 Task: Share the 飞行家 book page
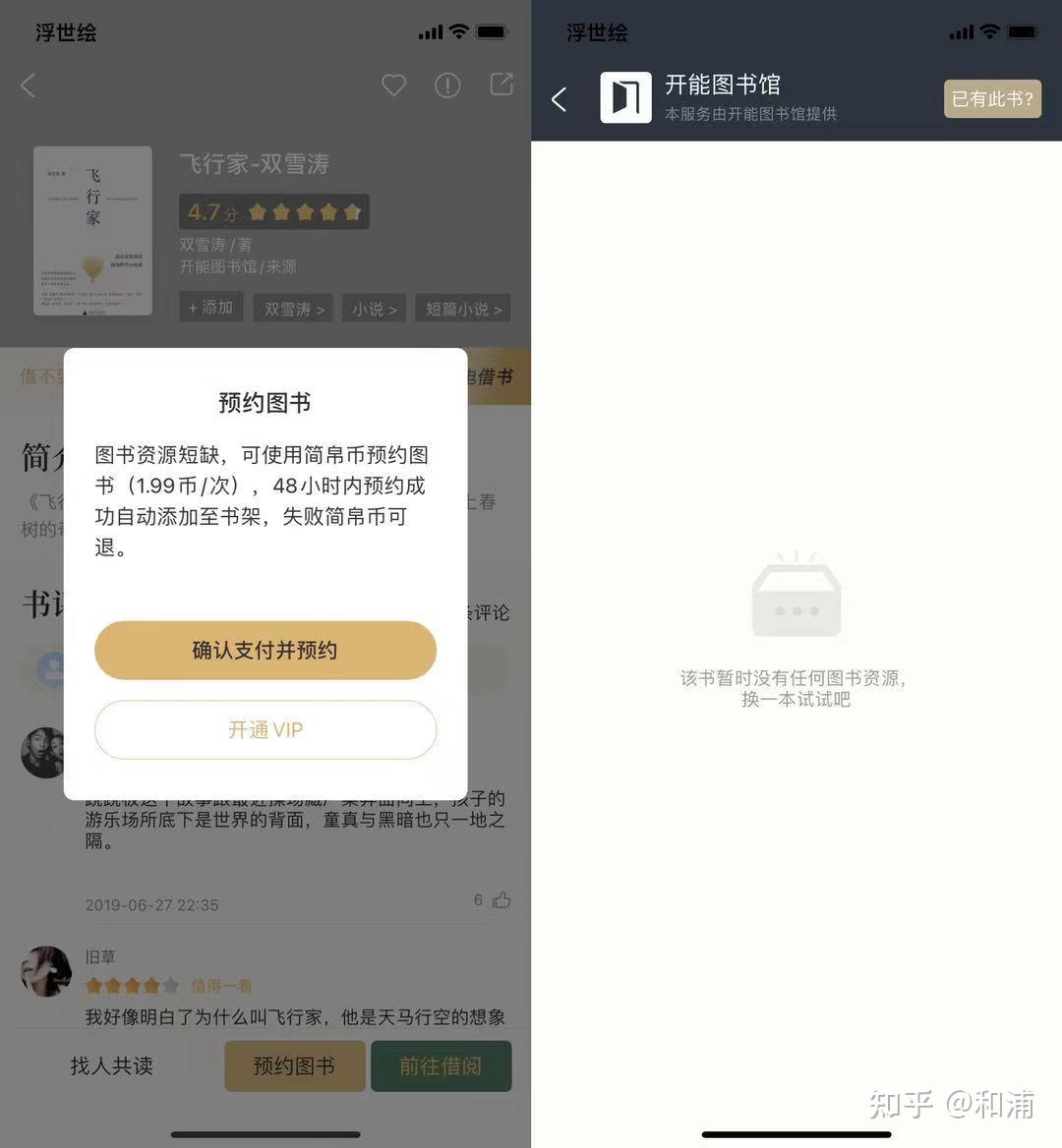click(x=501, y=85)
